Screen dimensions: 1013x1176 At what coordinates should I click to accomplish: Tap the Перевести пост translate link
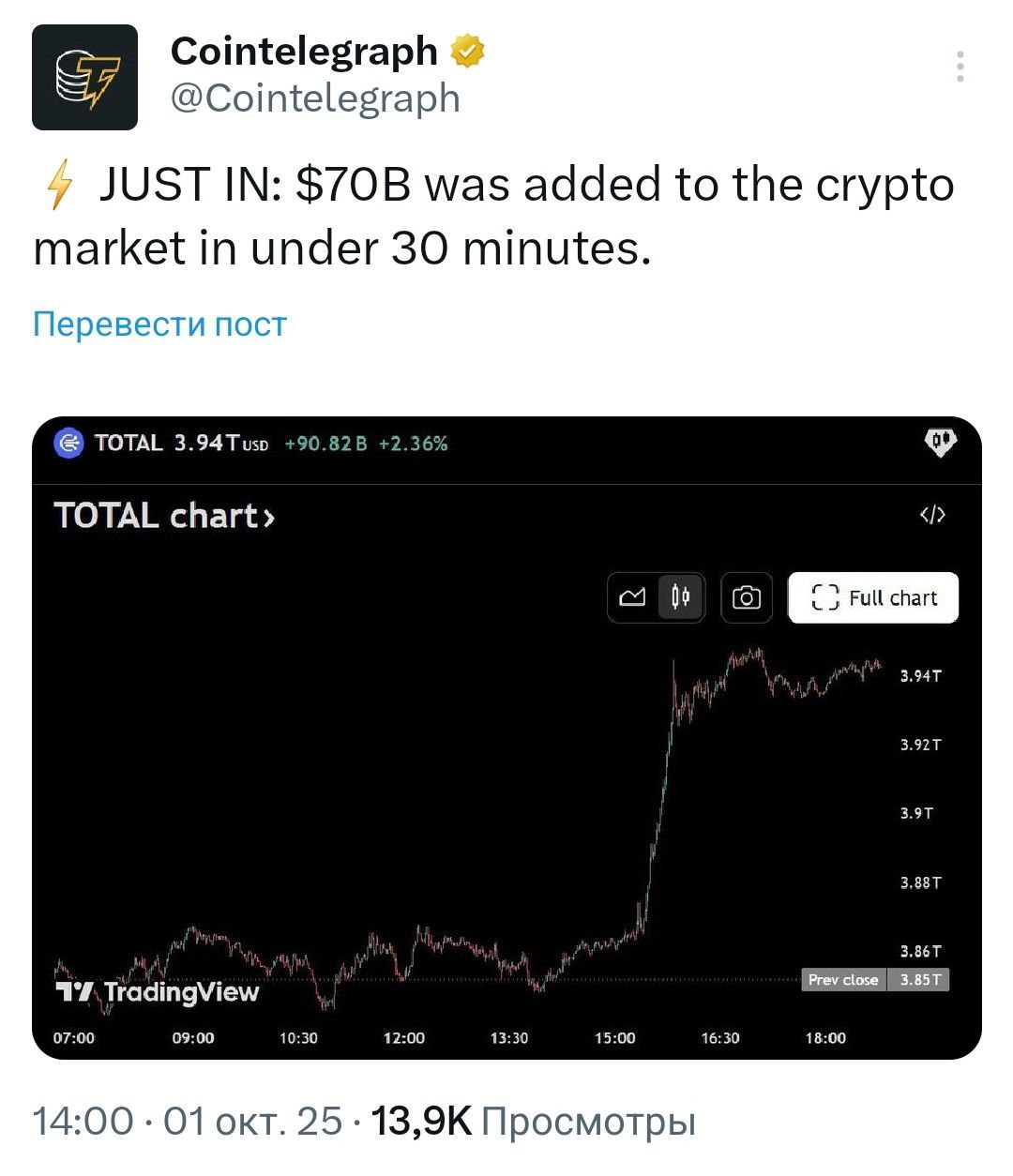tap(159, 324)
